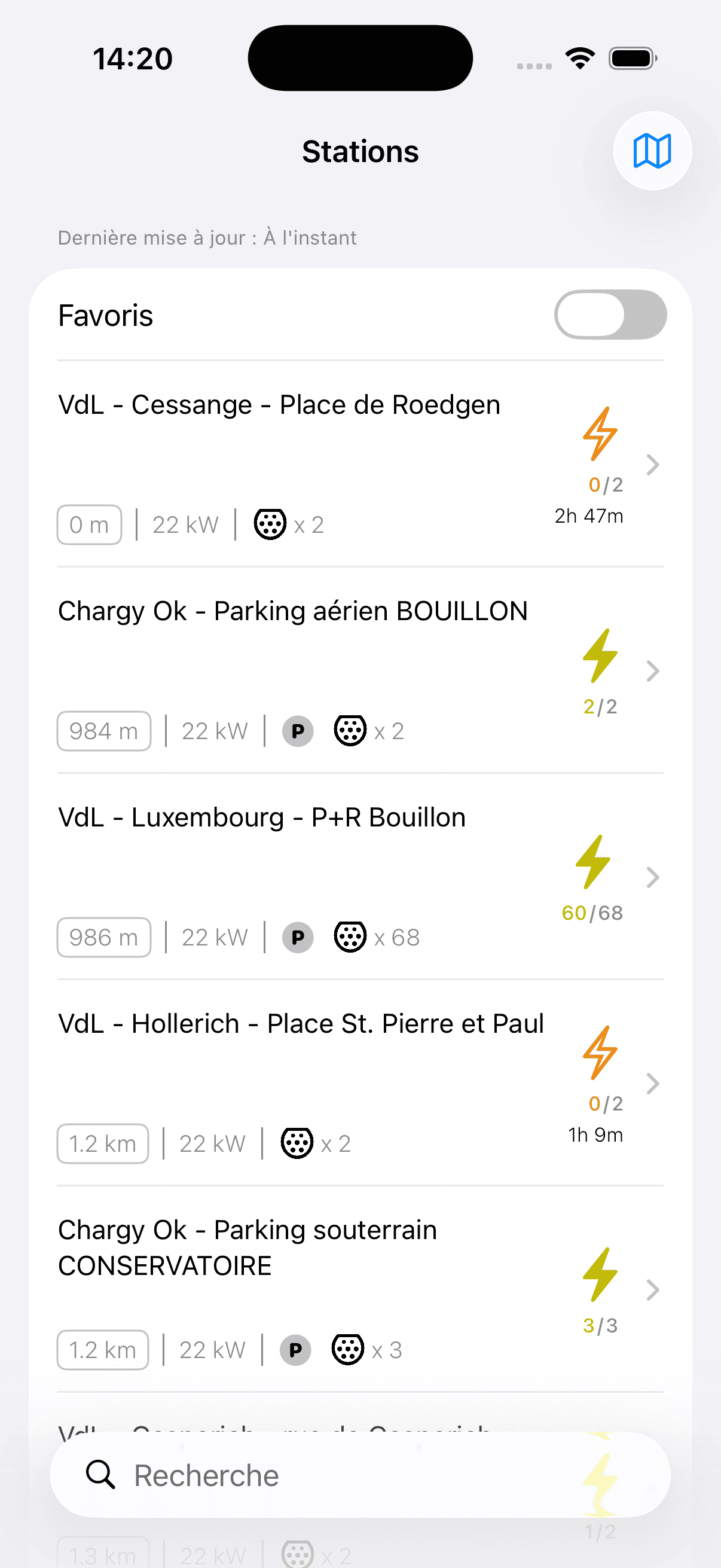Click the plug icon next to x 3

click(348, 1350)
